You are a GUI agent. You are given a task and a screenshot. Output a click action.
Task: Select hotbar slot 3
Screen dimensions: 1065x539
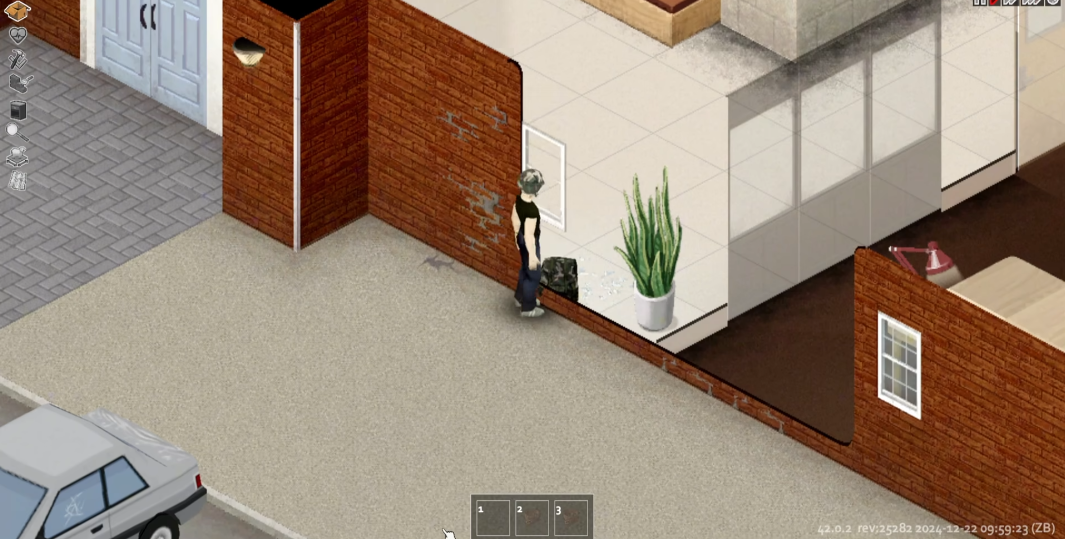pos(571,518)
